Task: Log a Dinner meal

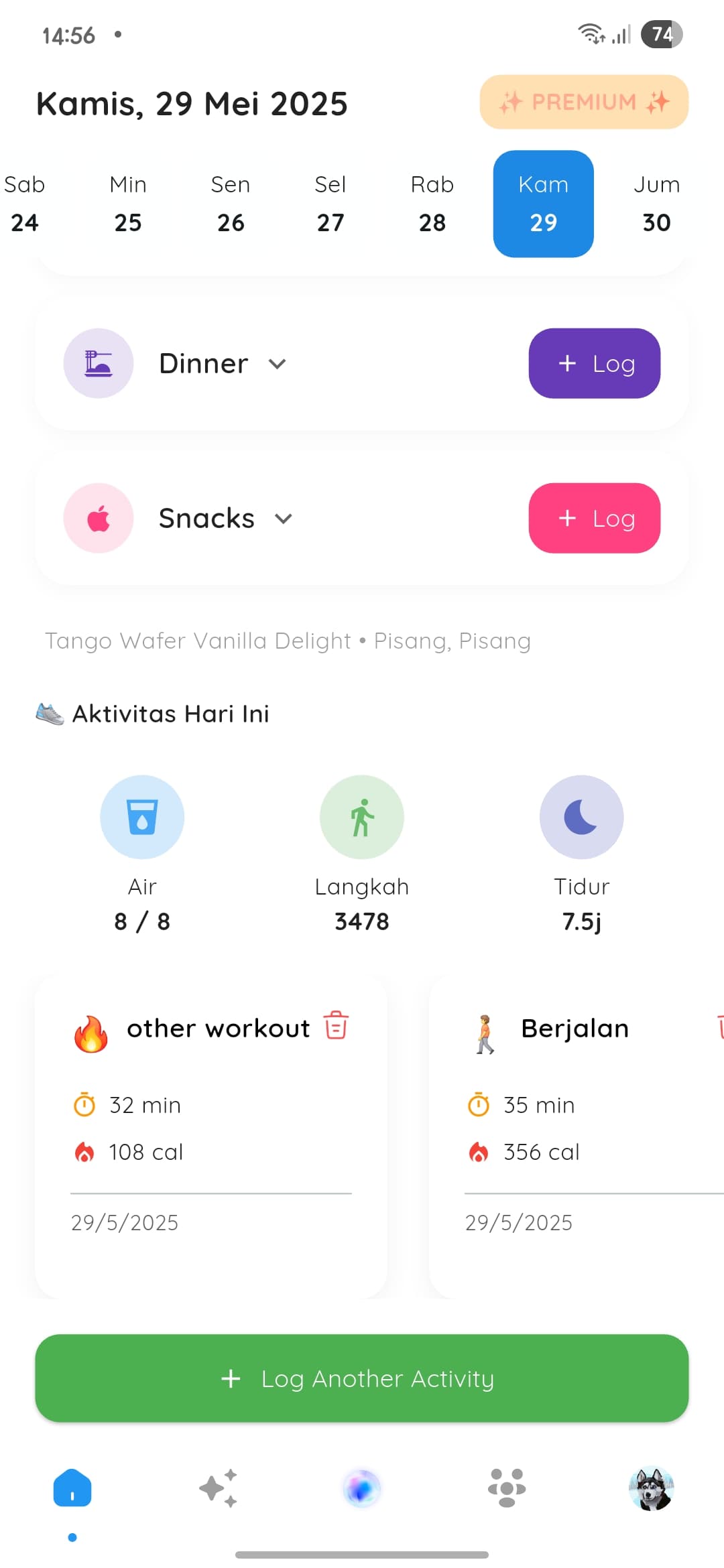Action: [x=594, y=363]
